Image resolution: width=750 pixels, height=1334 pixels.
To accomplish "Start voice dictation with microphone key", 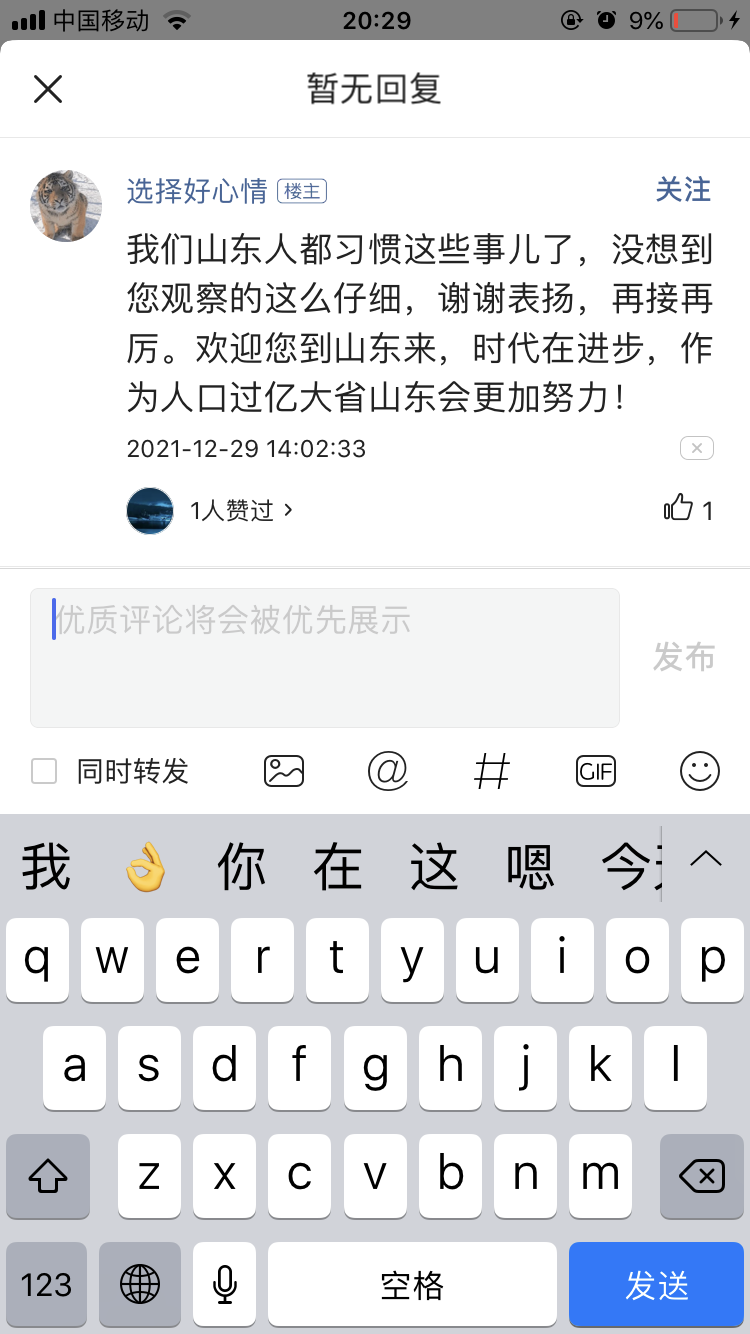I will (x=225, y=1285).
